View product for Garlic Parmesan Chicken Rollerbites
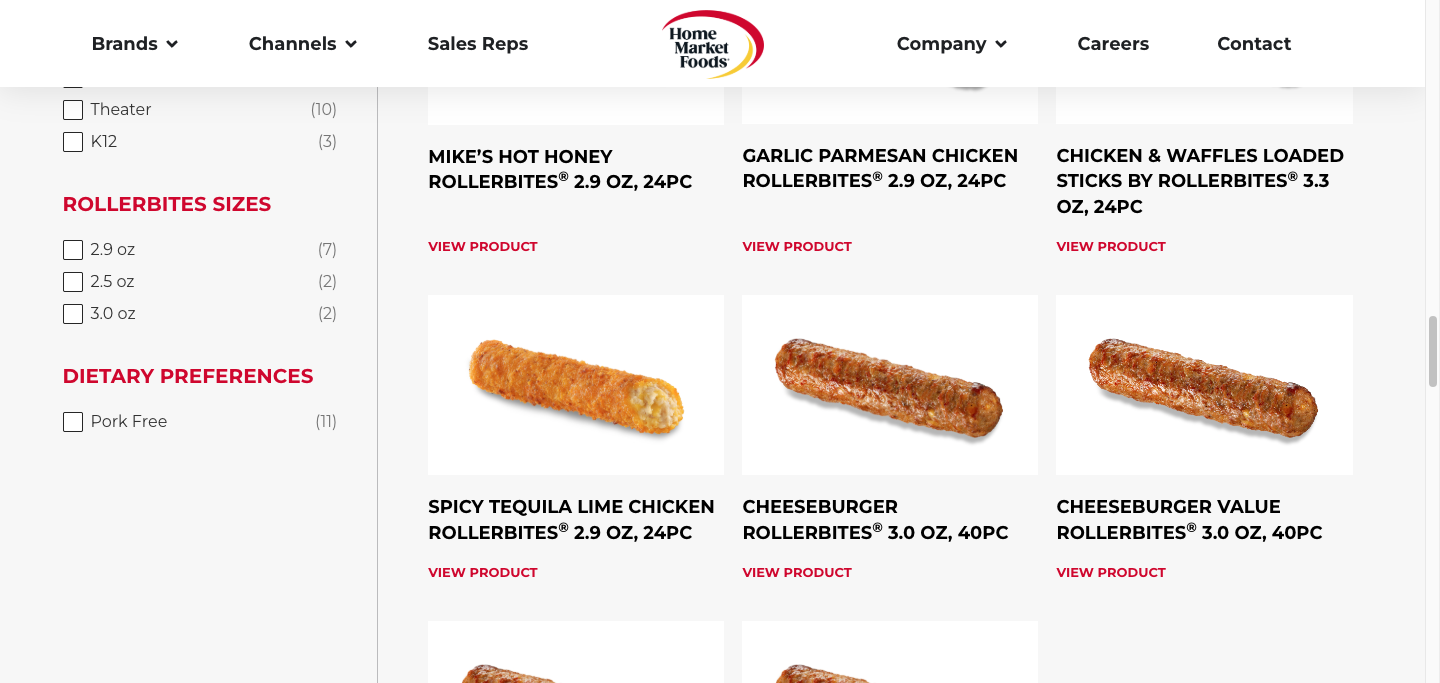 click(796, 247)
